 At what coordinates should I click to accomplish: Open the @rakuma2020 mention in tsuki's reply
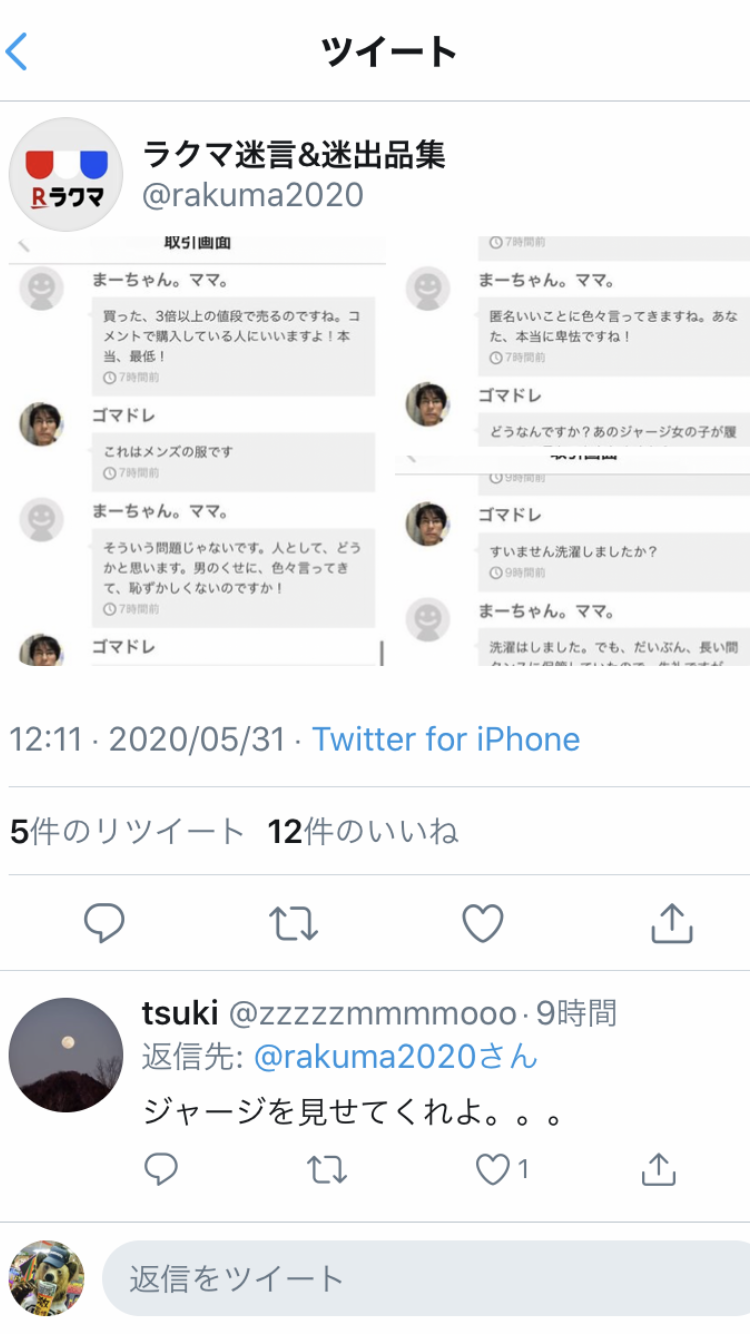pos(395,1057)
